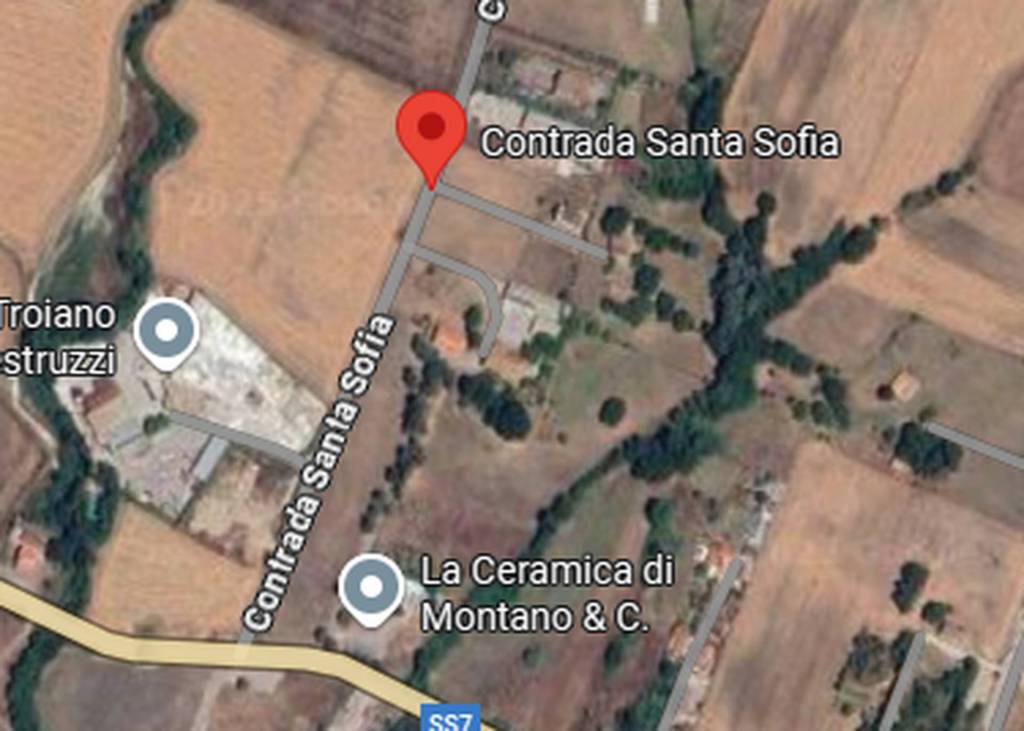This screenshot has width=1024, height=731.
Task: Select the Troiano Struzzi place marker
Action: pos(166,331)
